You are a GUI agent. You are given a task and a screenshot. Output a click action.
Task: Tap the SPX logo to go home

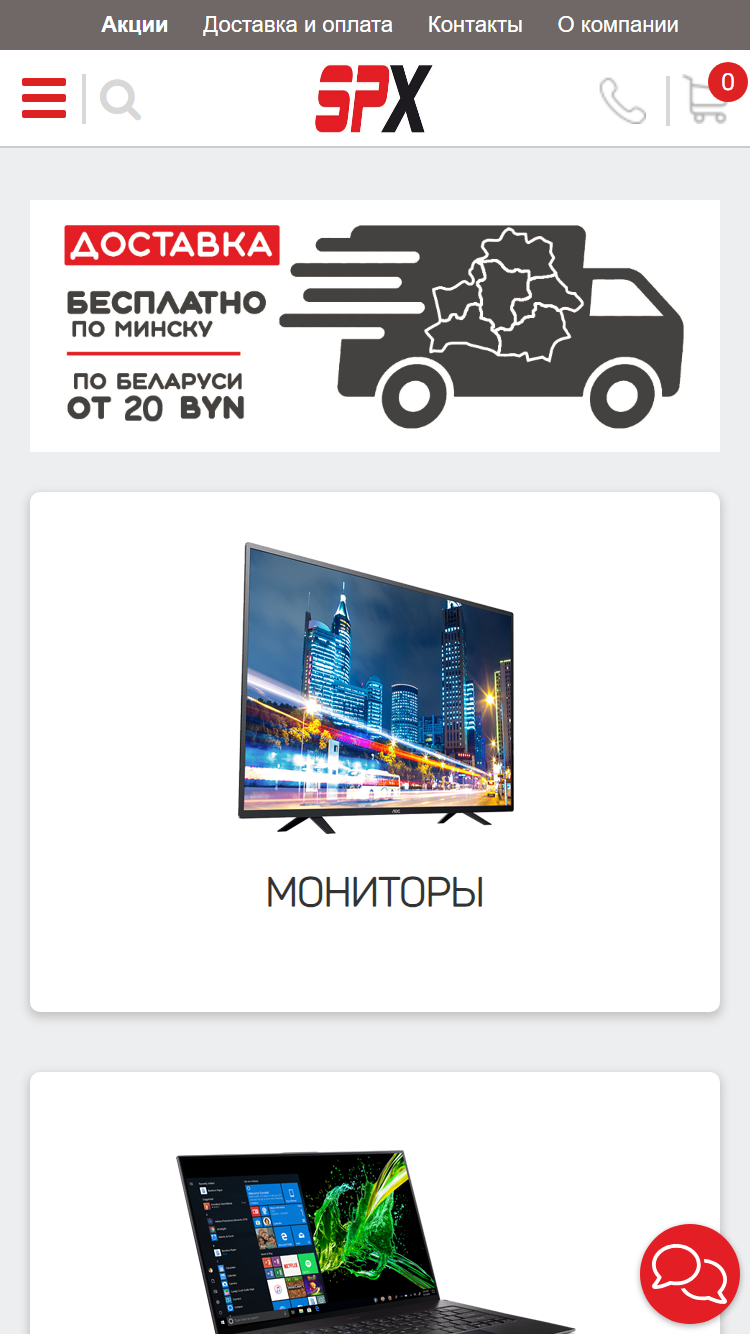point(374,99)
